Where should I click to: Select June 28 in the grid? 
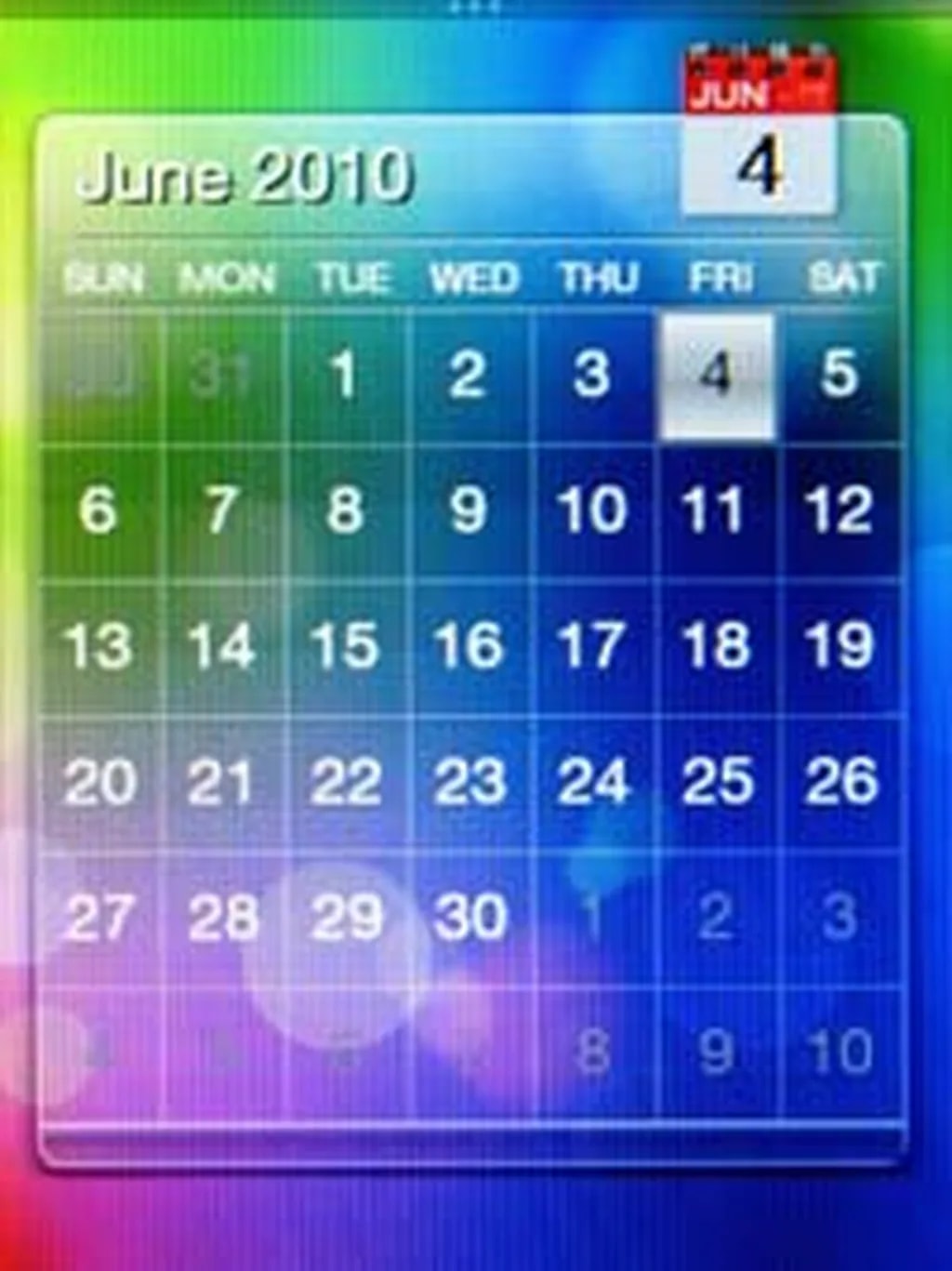pos(223,919)
